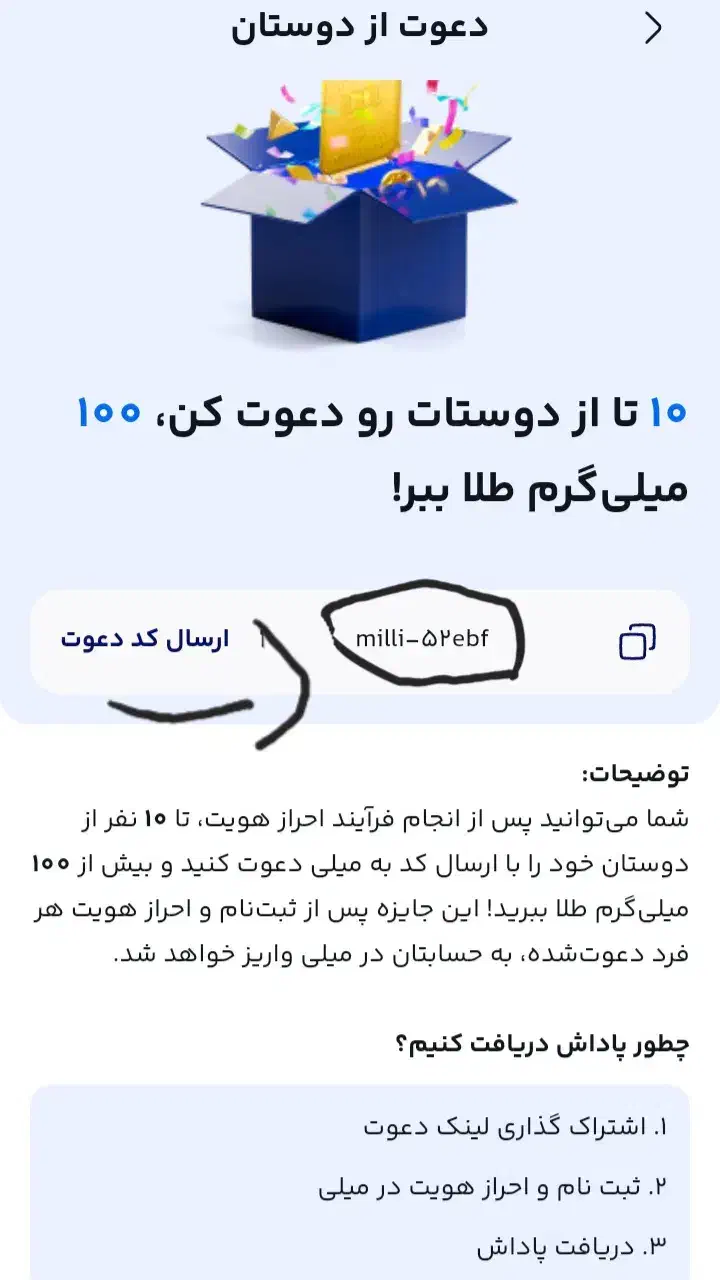Click the back arrow chevron at the top
This screenshot has height=1280, width=720.
[x=651, y=27]
